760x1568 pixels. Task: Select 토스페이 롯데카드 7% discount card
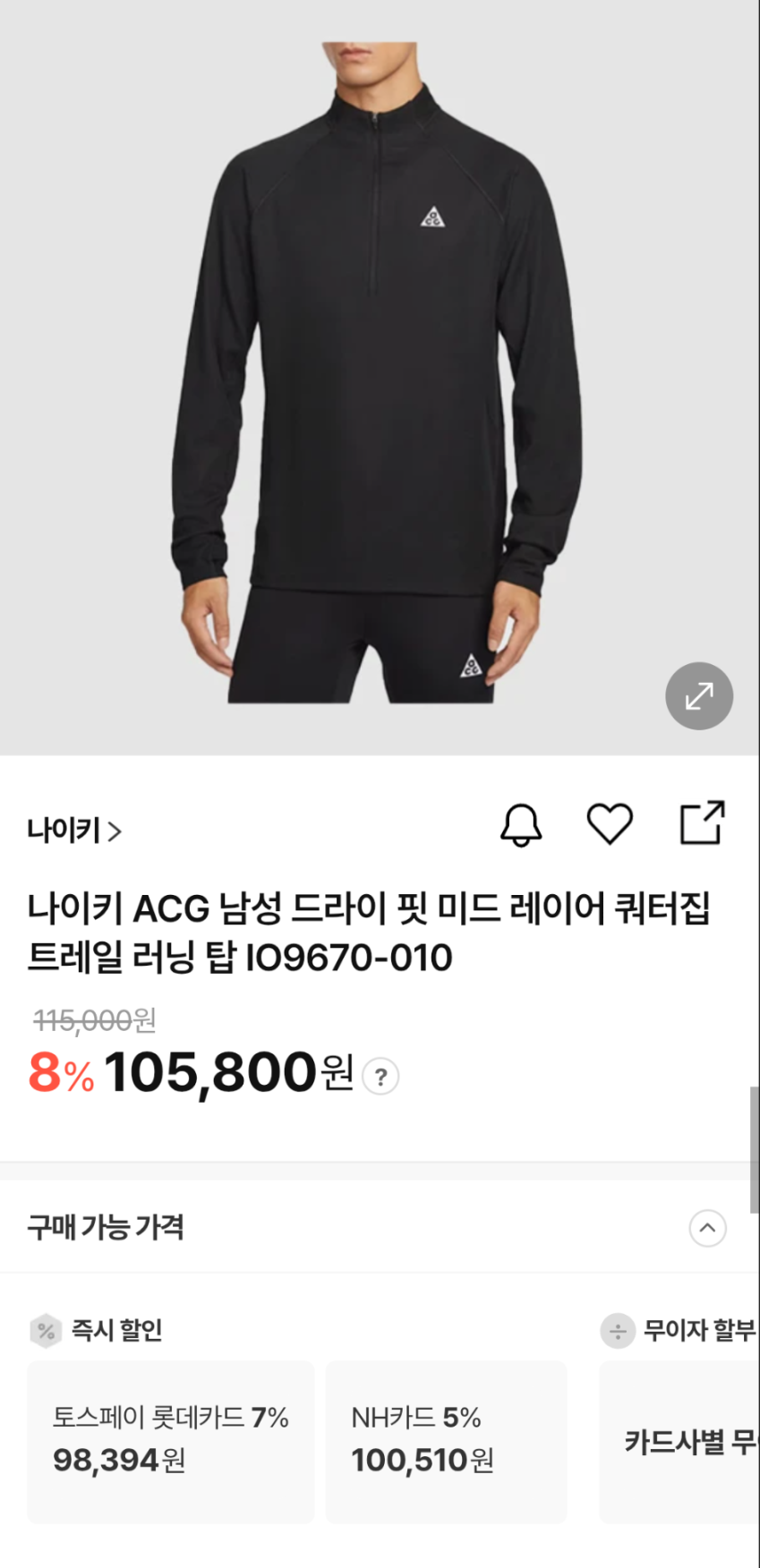pyautogui.click(x=171, y=1441)
